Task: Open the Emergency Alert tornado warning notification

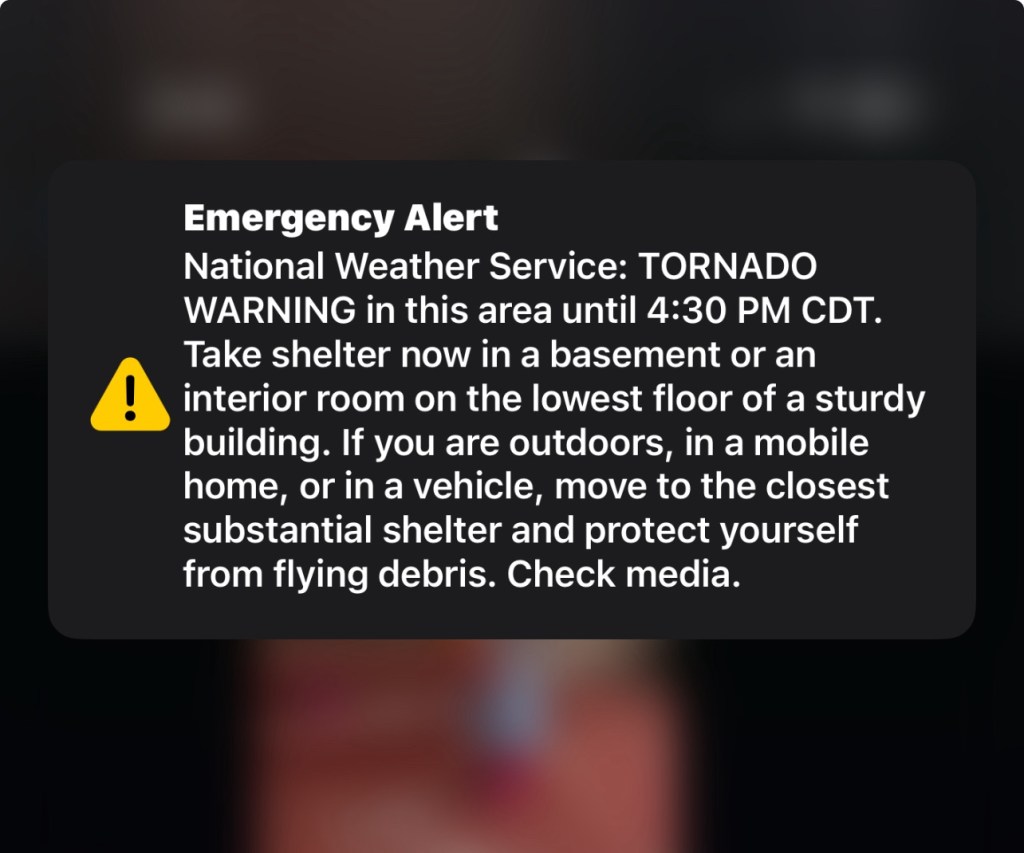Action: [512, 400]
